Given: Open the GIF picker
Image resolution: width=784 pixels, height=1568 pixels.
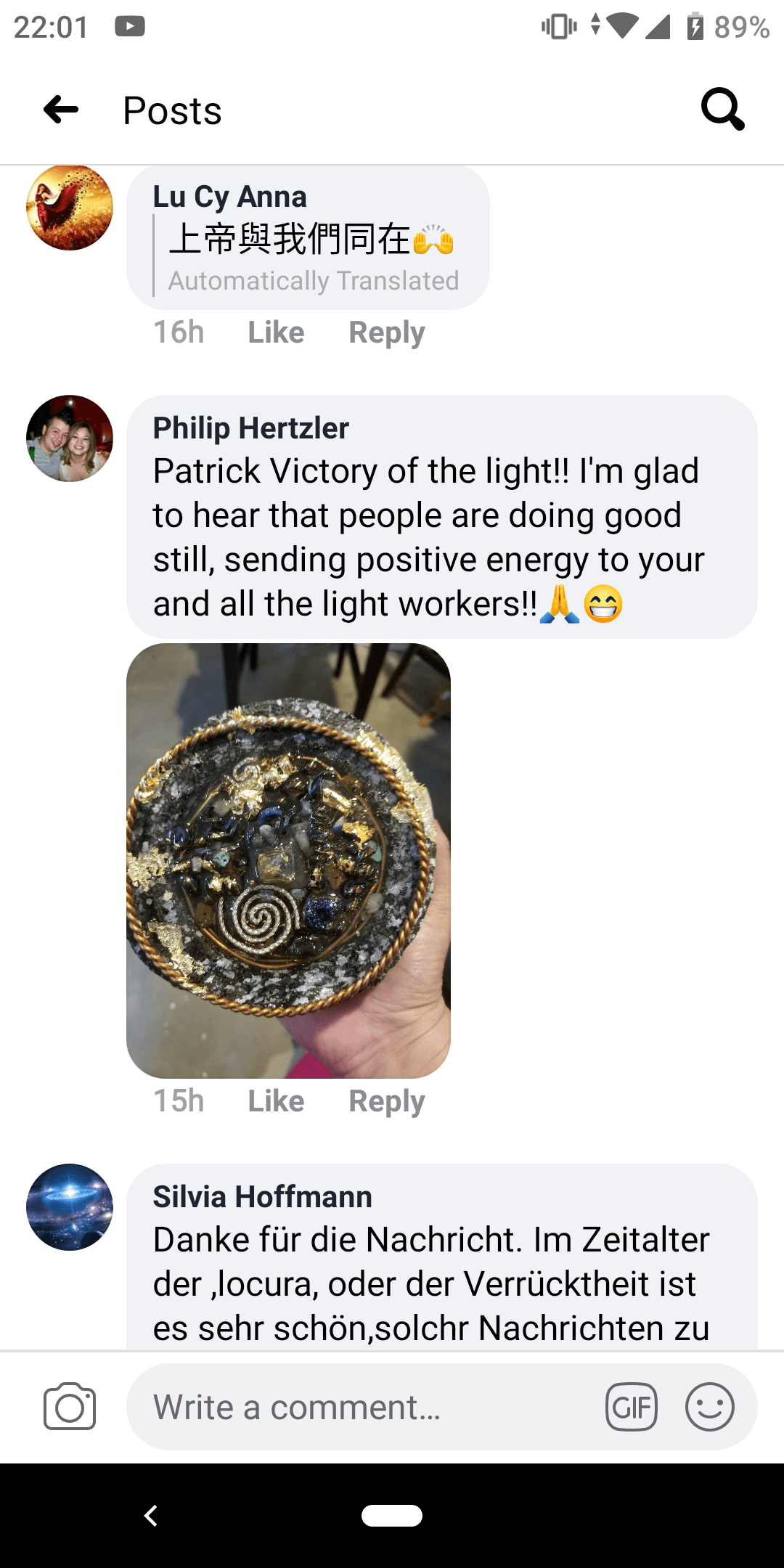Looking at the screenshot, I should point(631,1407).
